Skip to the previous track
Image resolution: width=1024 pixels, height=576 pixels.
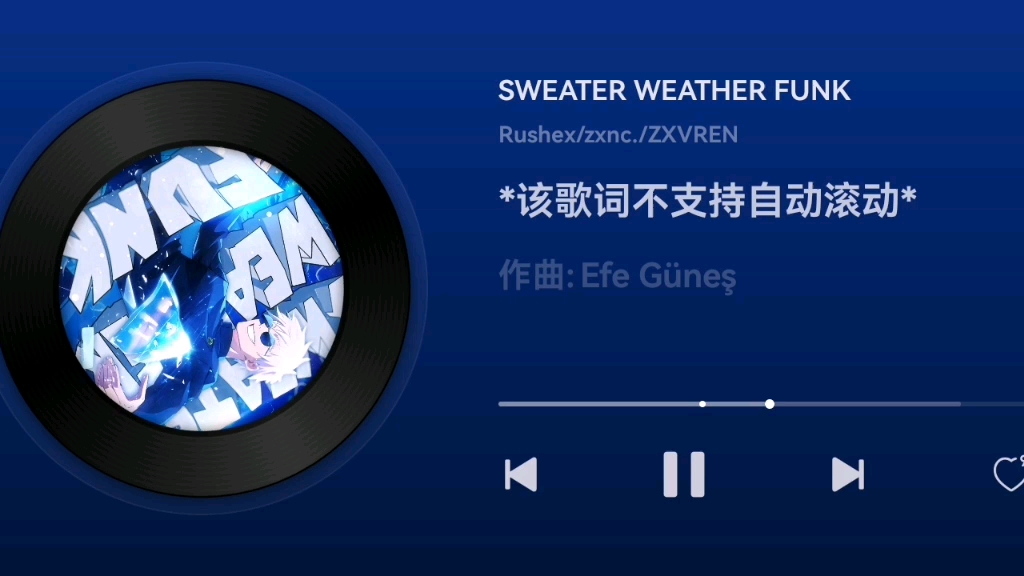coord(521,474)
